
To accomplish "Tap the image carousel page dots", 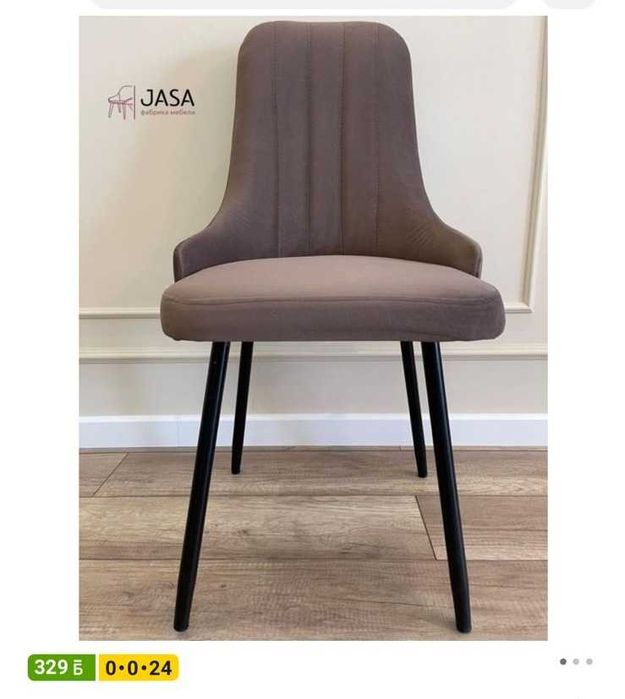I will click(576, 661).
